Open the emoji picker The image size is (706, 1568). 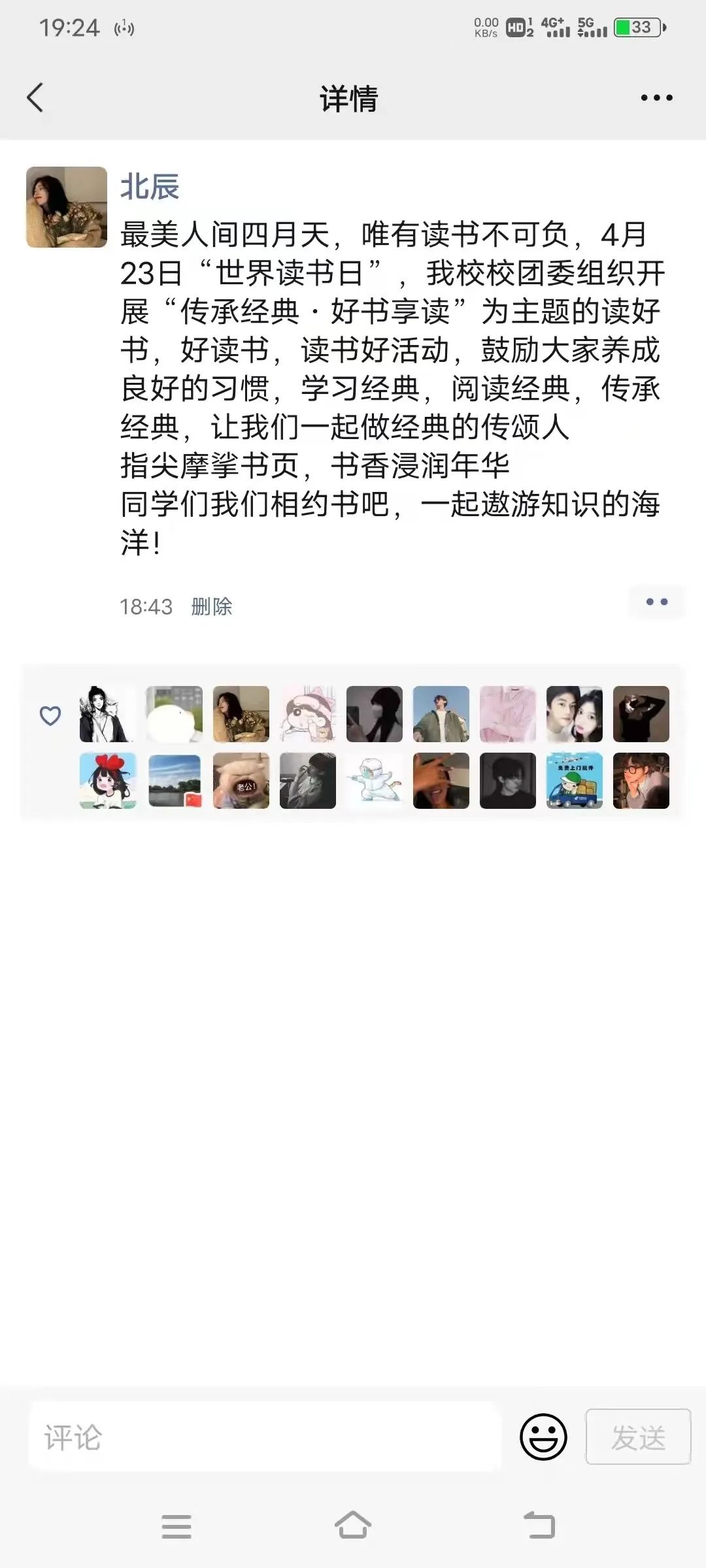(543, 1437)
